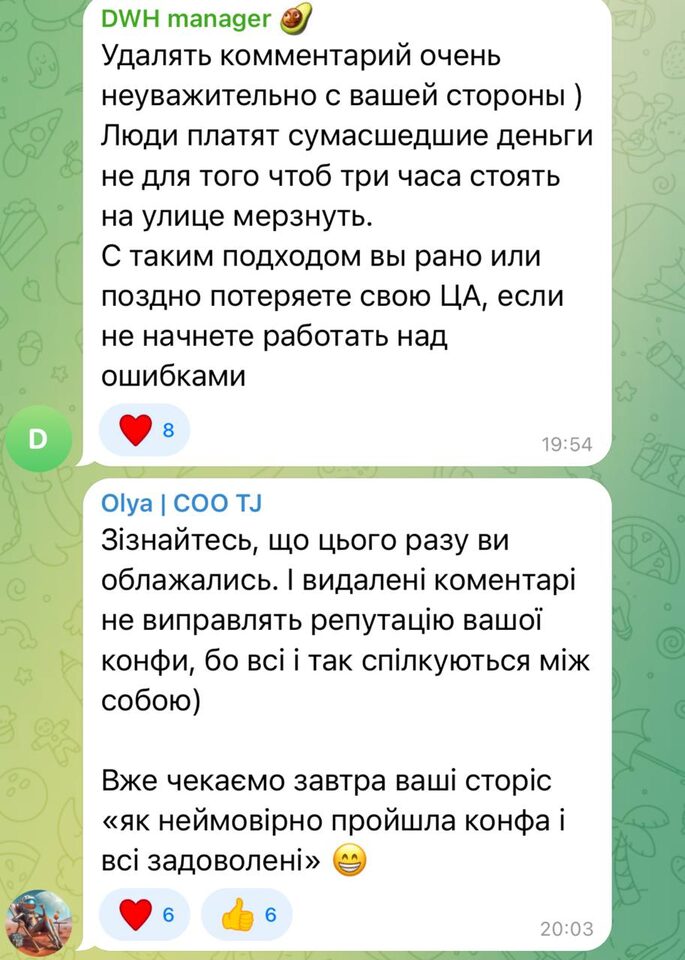Tap the heart reaction on DWH manager's message
This screenshot has height=960, width=685.
[145, 431]
